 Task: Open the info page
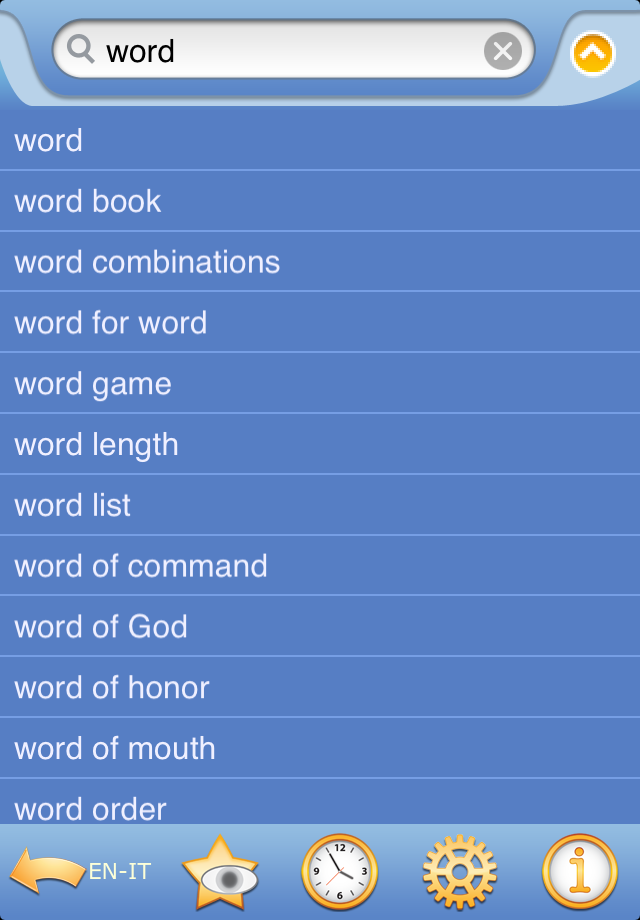click(x=580, y=872)
